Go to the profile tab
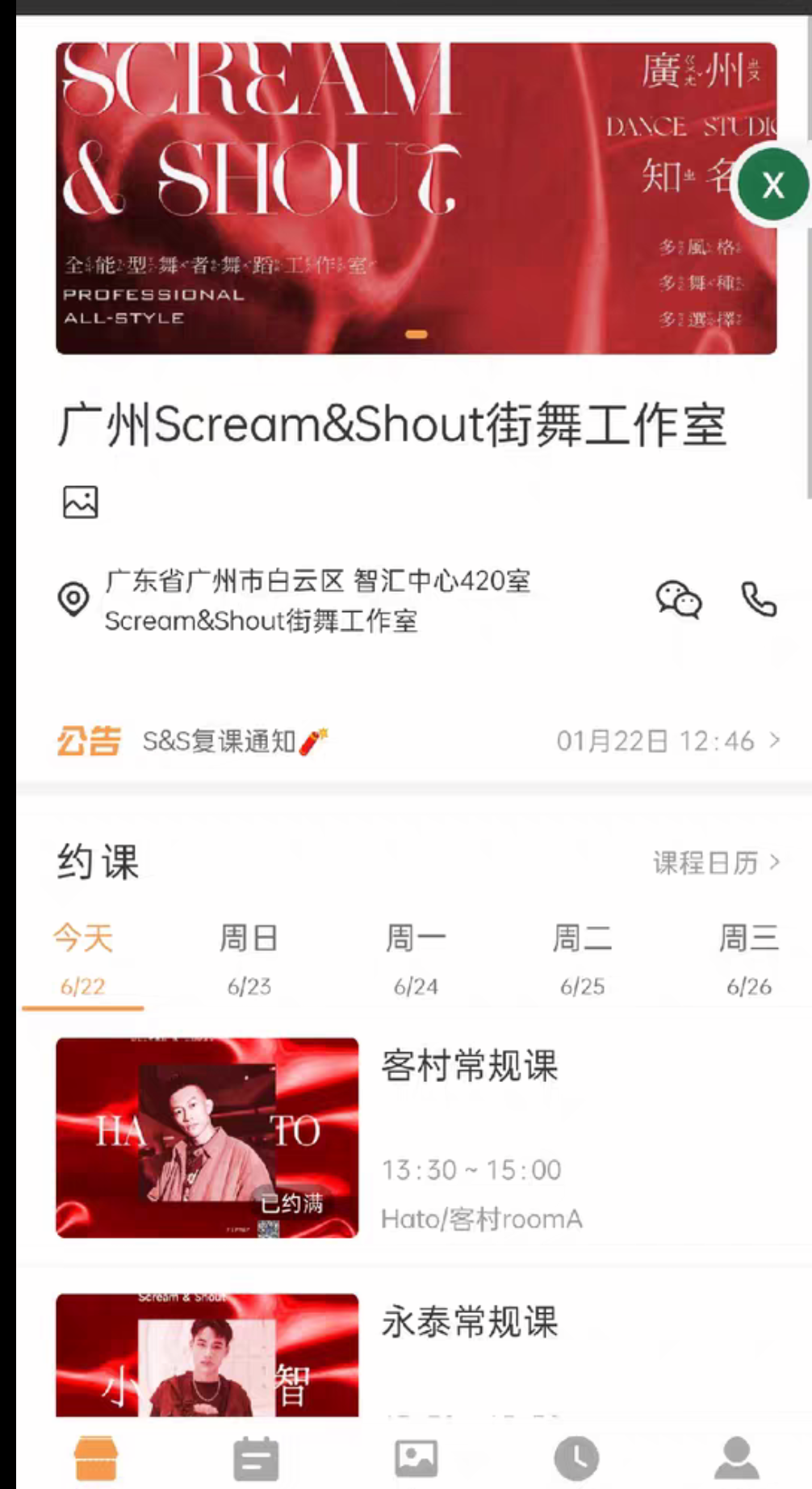The height and width of the screenshot is (1489, 812). 736,1458
